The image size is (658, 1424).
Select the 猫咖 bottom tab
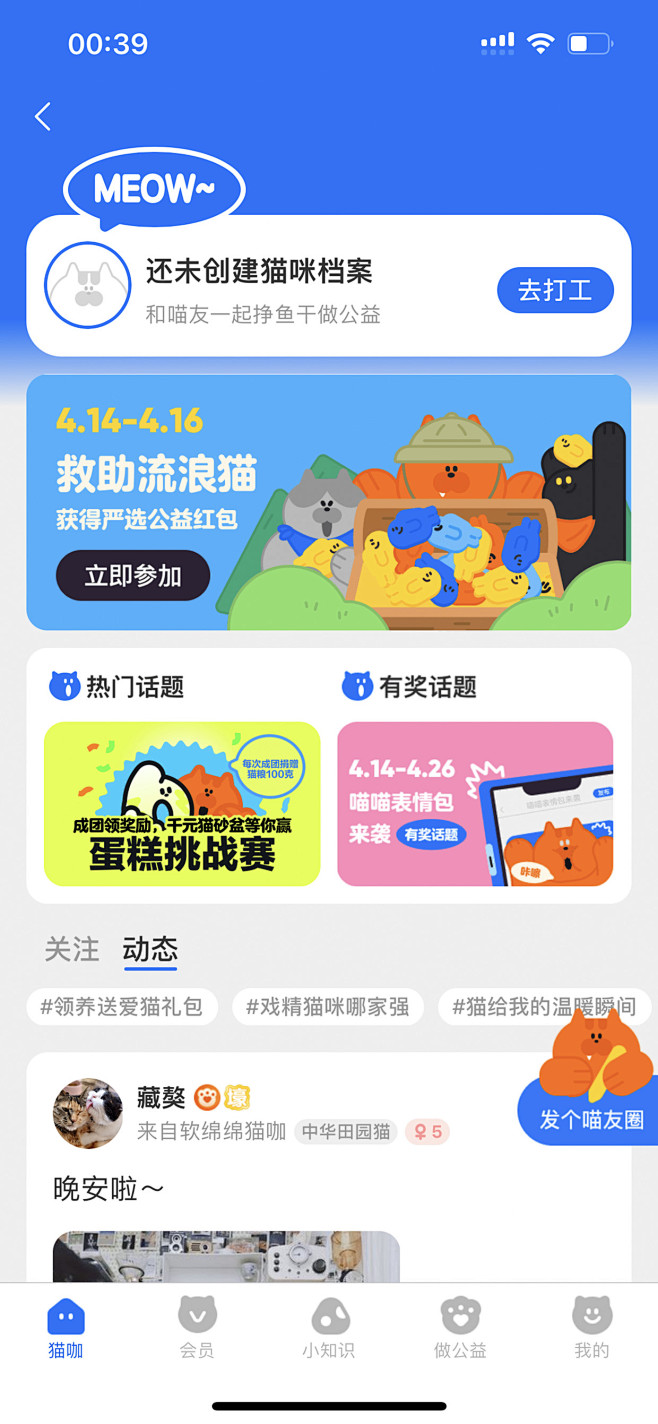coord(66,1328)
